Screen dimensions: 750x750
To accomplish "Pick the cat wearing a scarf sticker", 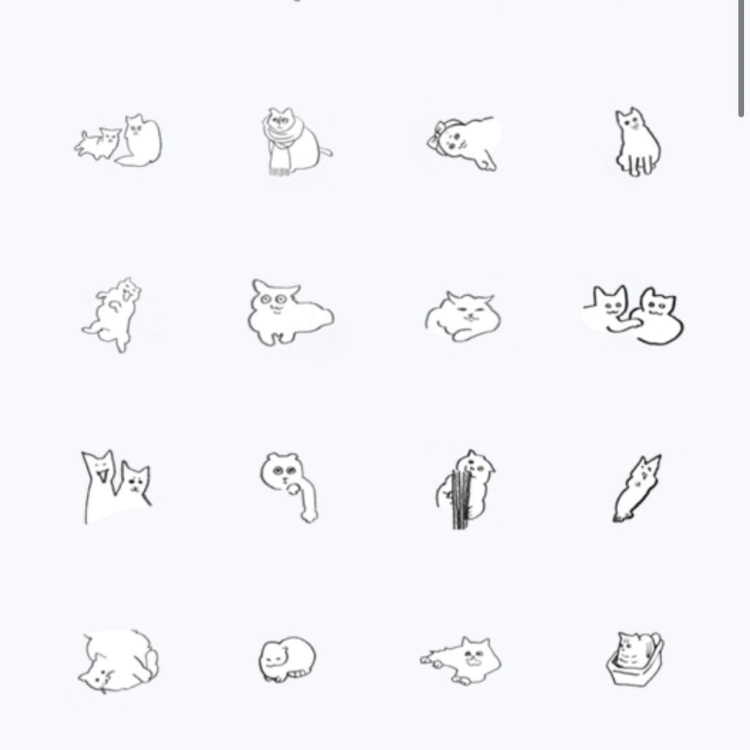I will (x=293, y=143).
